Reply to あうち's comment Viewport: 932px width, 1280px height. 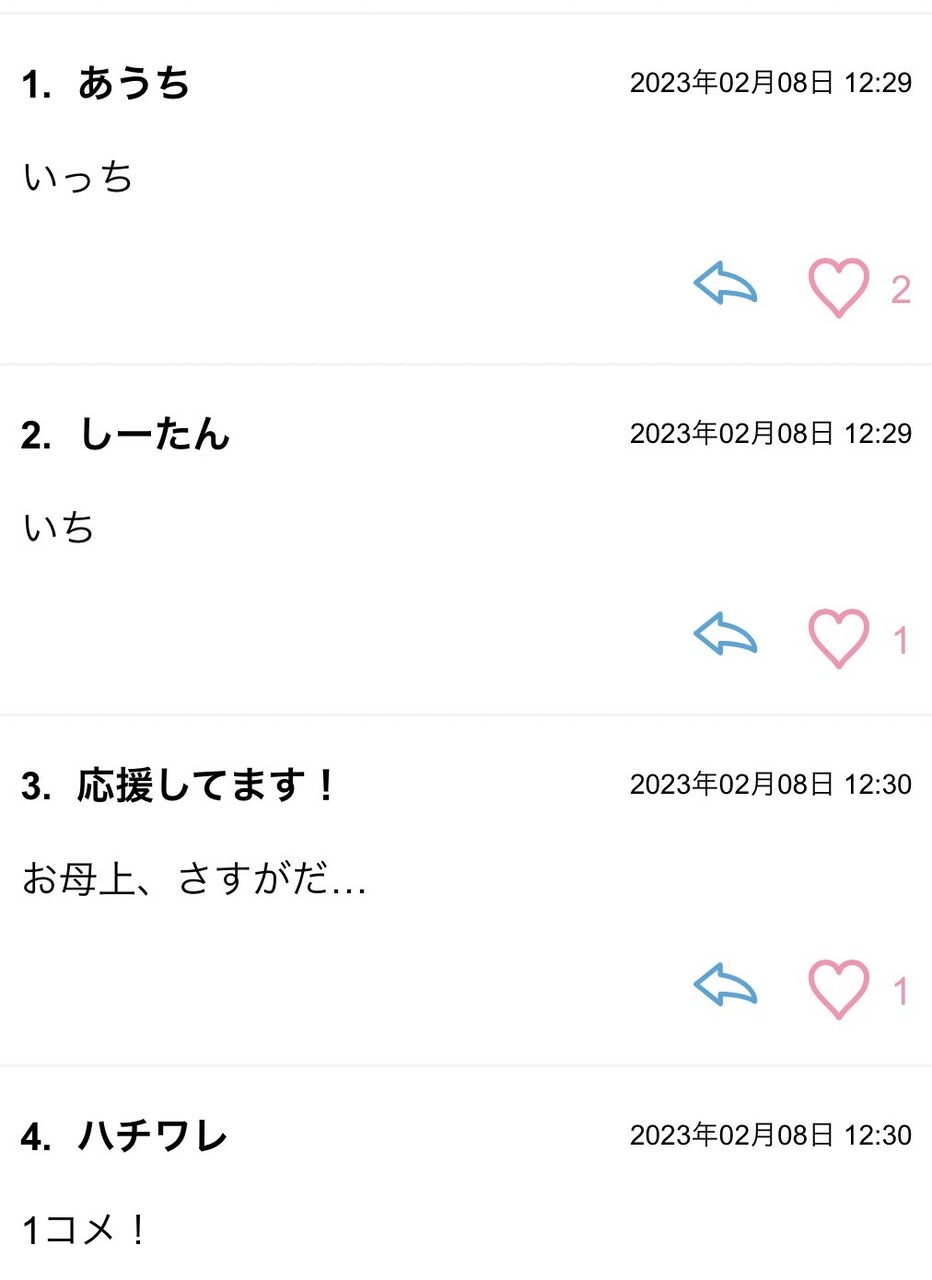point(725,283)
